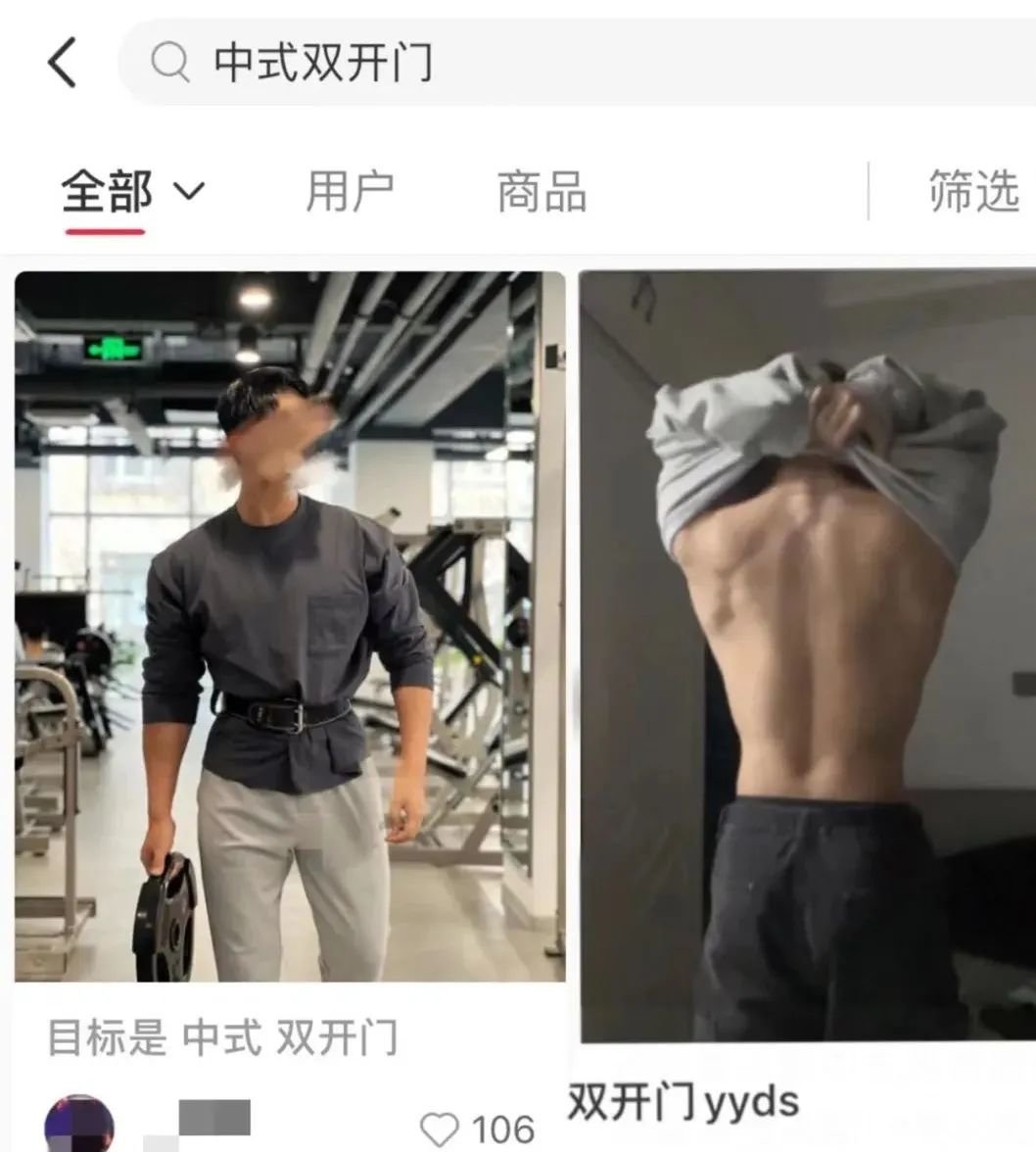
Task: Like the post with 106 likes
Action: [439, 1129]
